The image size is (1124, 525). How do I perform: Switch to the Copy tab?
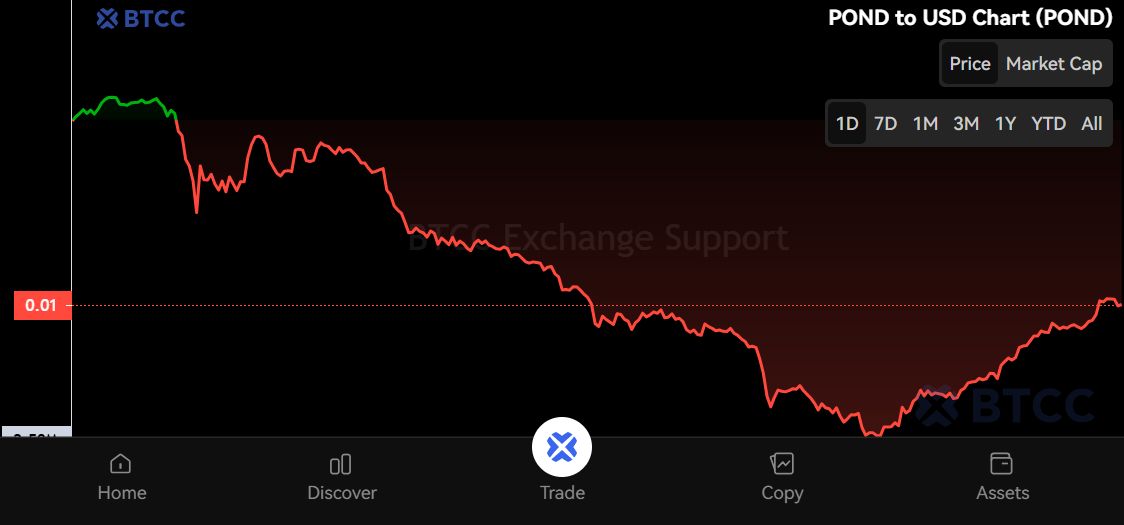pyautogui.click(x=782, y=477)
